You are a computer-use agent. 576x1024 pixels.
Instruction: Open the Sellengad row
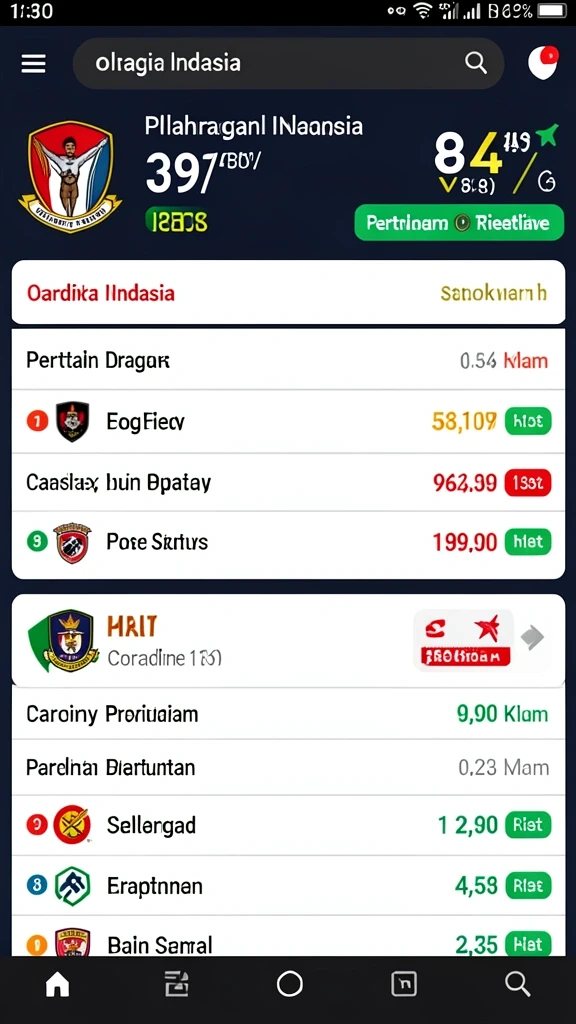pos(288,825)
